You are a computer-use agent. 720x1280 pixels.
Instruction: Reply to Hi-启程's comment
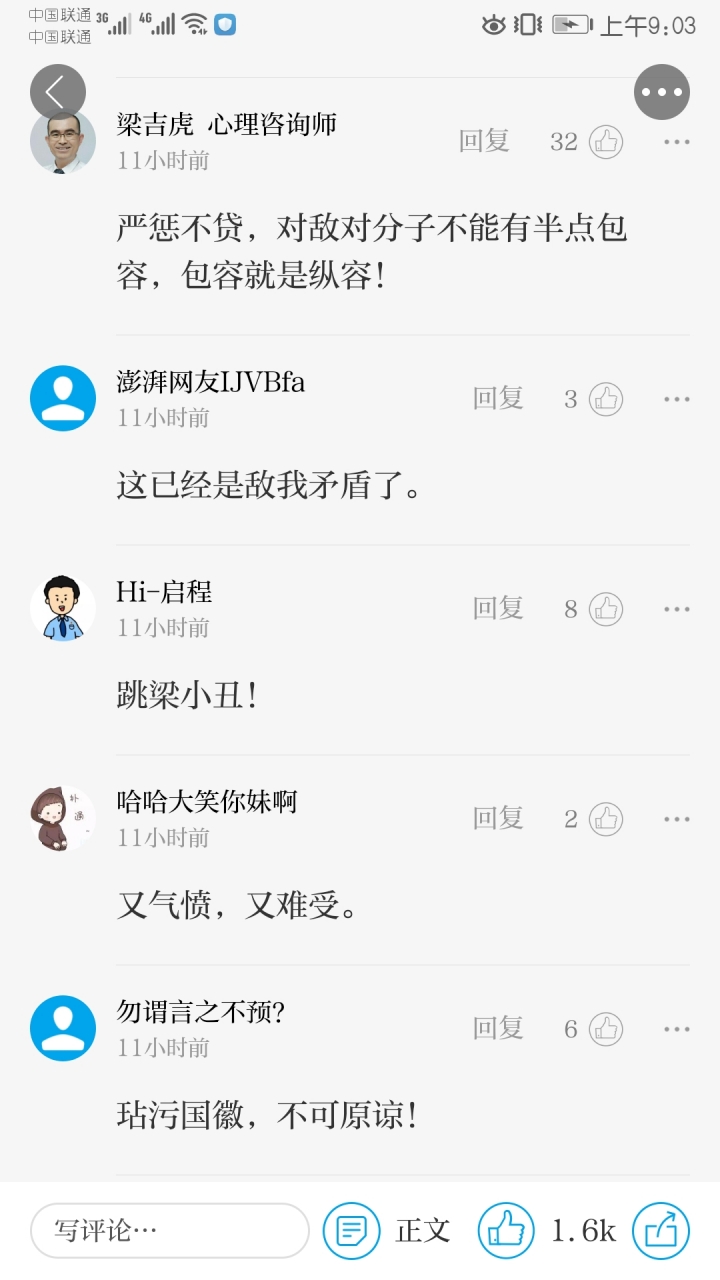coord(498,608)
